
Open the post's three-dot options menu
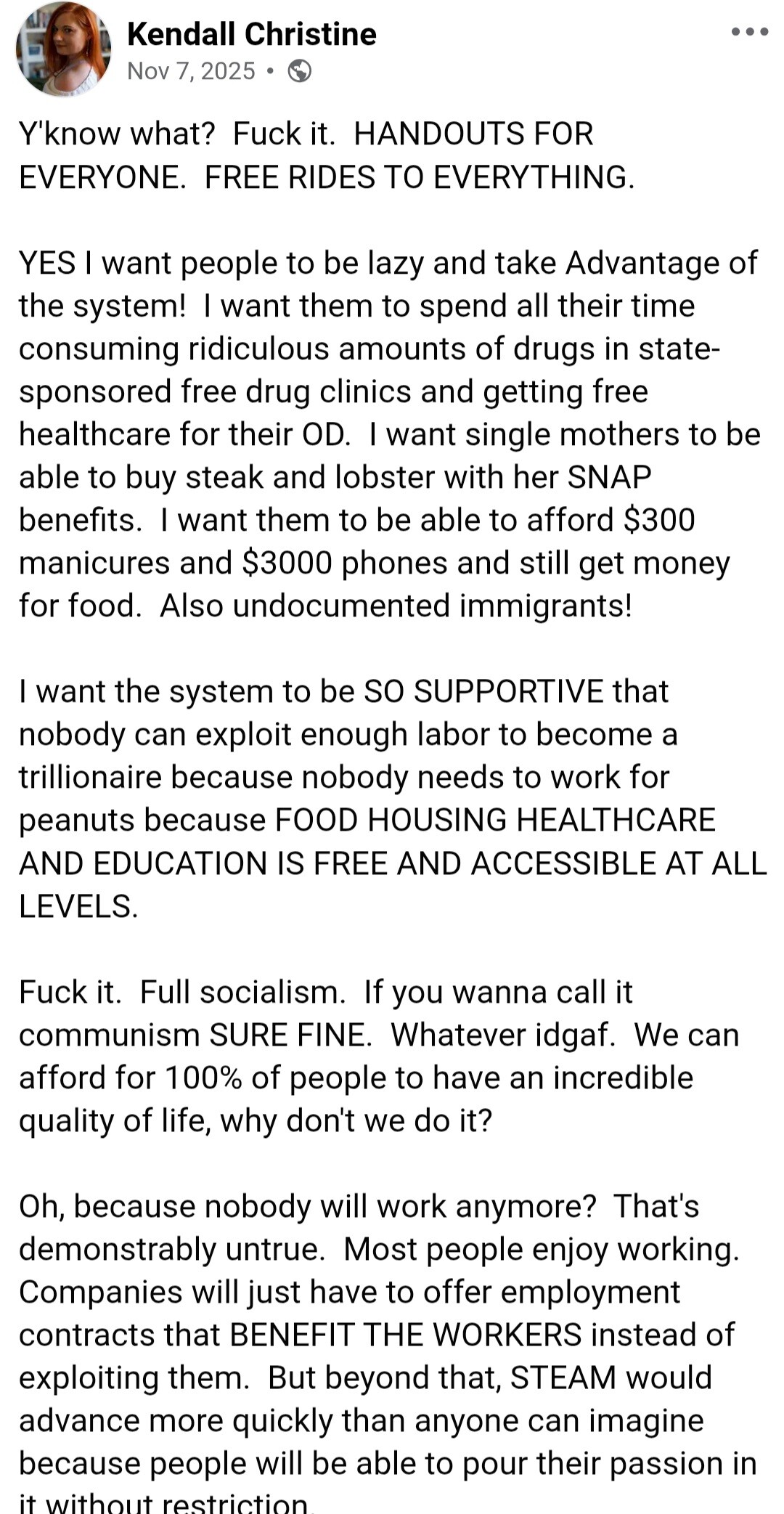[x=749, y=32]
